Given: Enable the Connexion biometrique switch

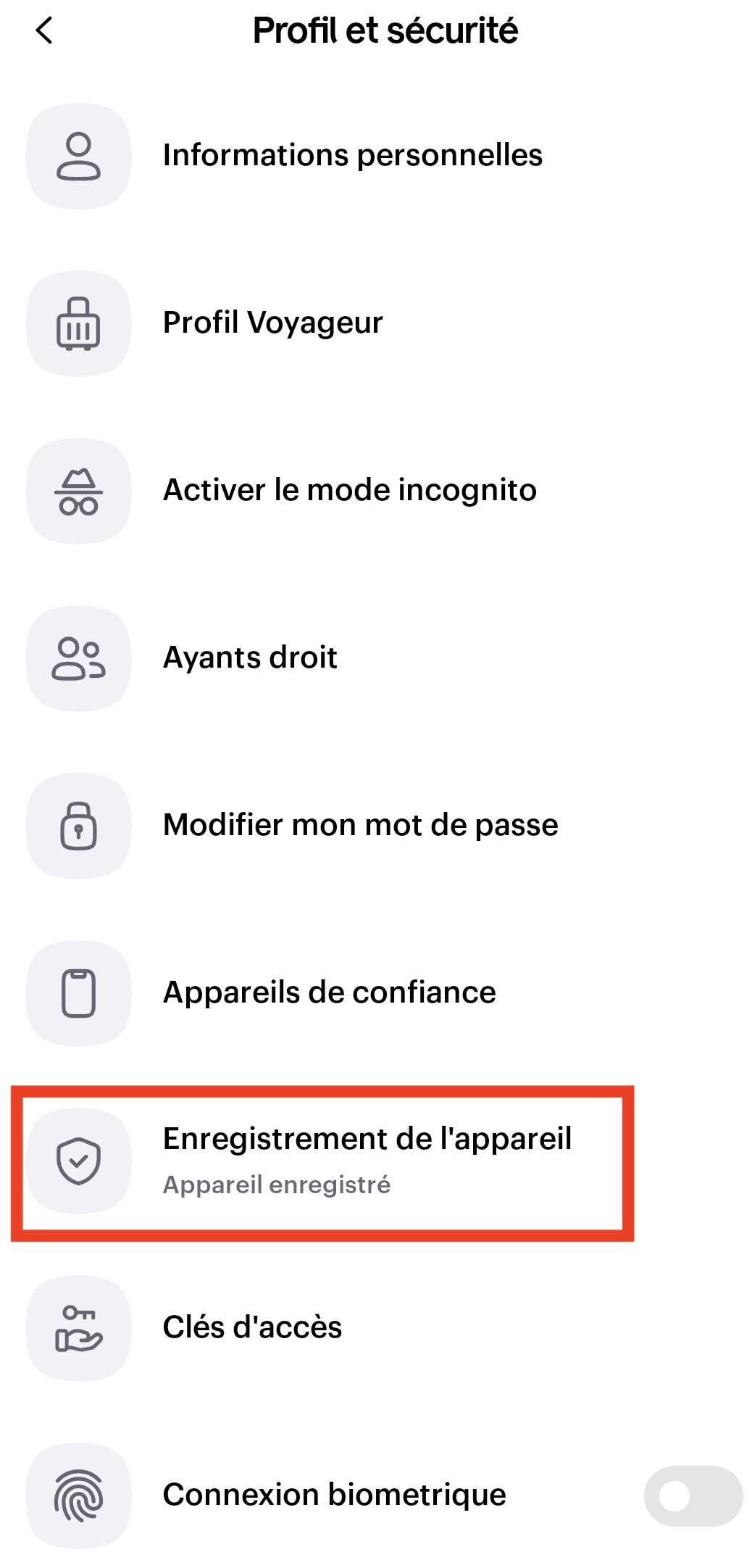Looking at the screenshot, I should (x=692, y=1496).
